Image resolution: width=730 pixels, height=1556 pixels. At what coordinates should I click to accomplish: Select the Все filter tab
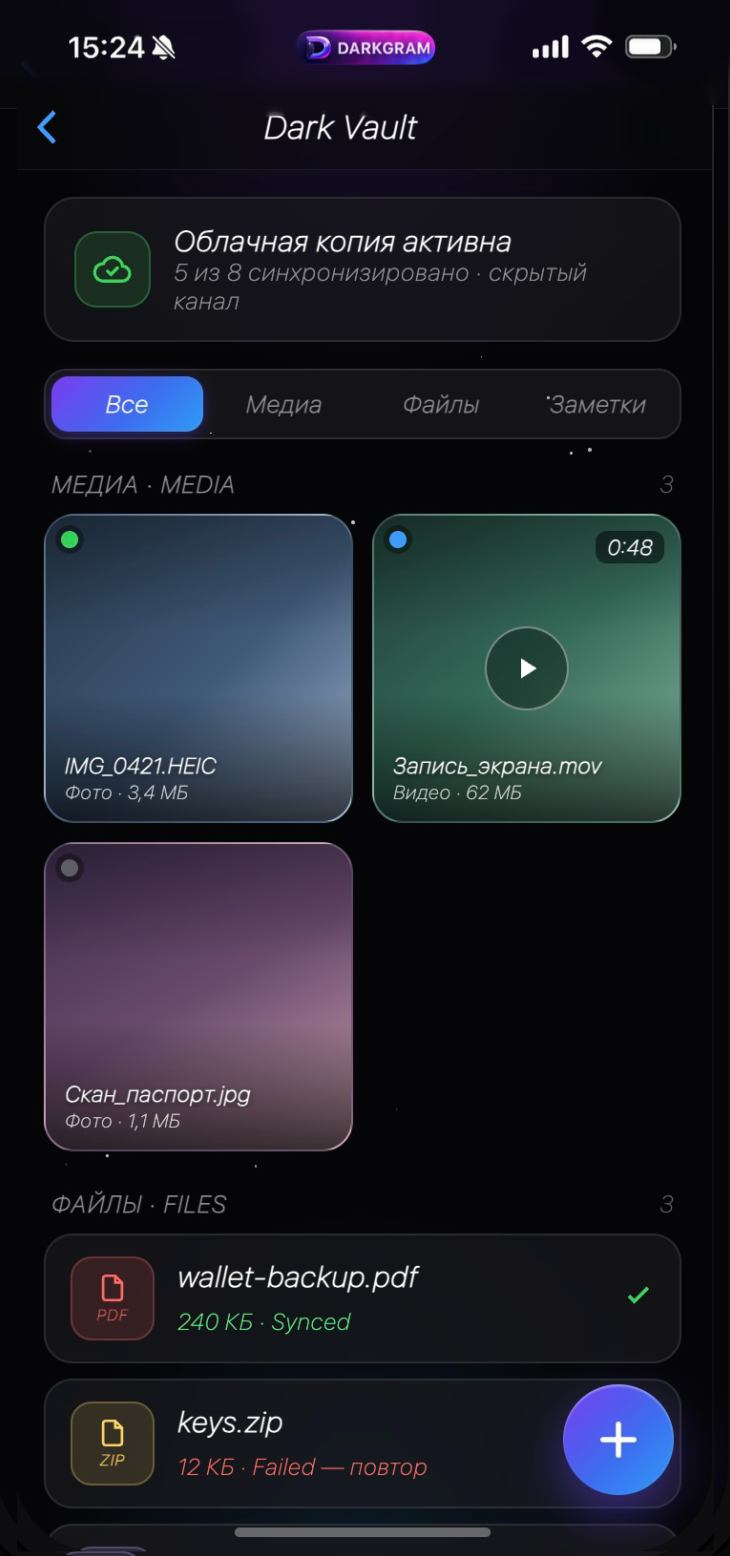tap(127, 404)
